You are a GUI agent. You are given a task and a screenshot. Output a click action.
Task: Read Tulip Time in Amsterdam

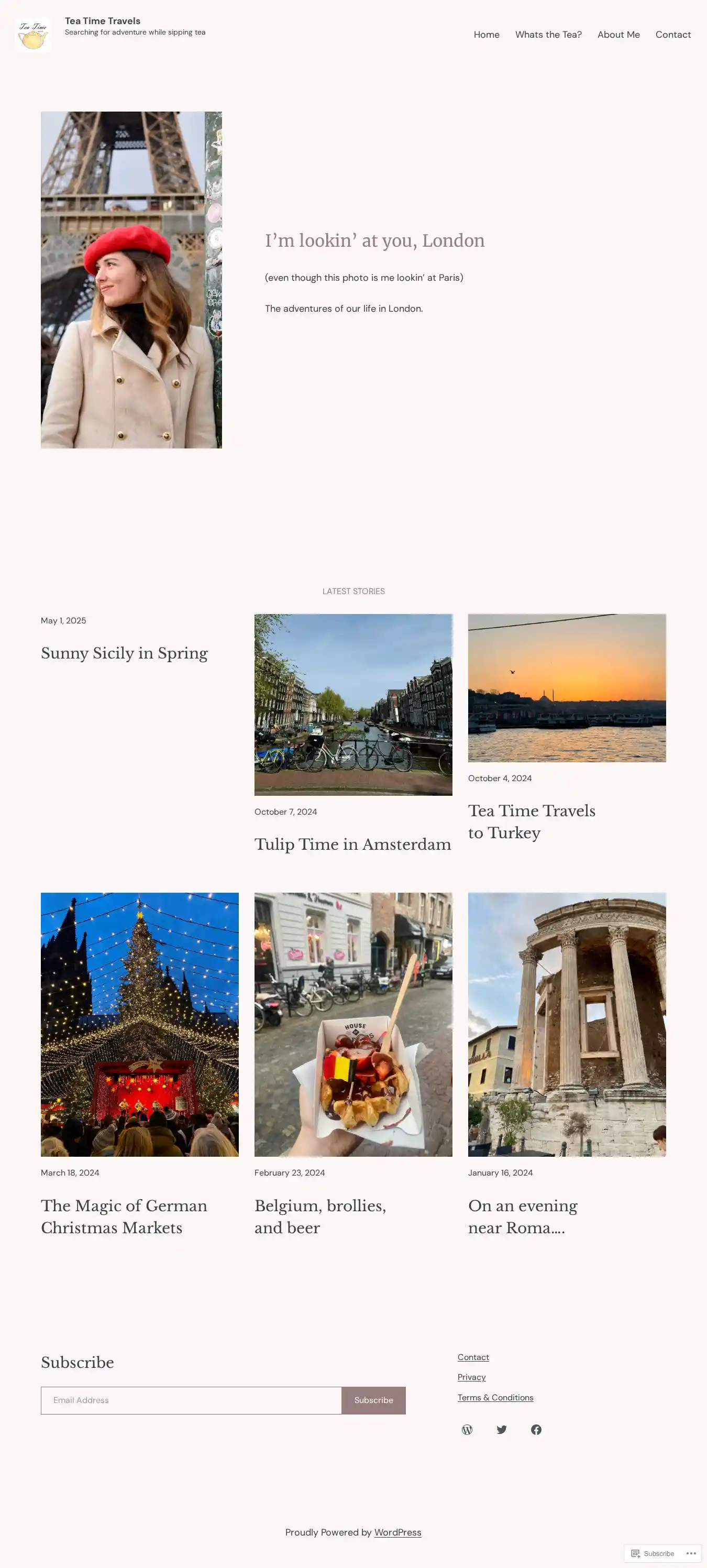352,845
